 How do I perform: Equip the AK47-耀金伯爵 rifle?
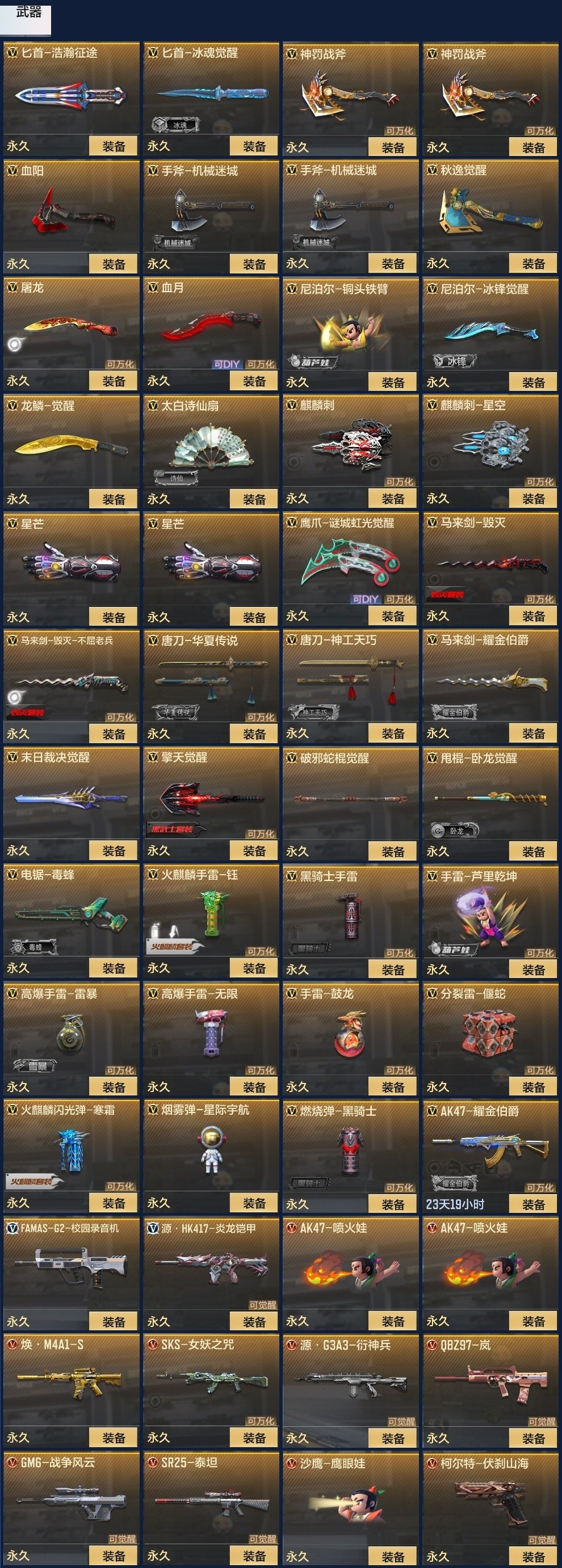click(x=533, y=1204)
